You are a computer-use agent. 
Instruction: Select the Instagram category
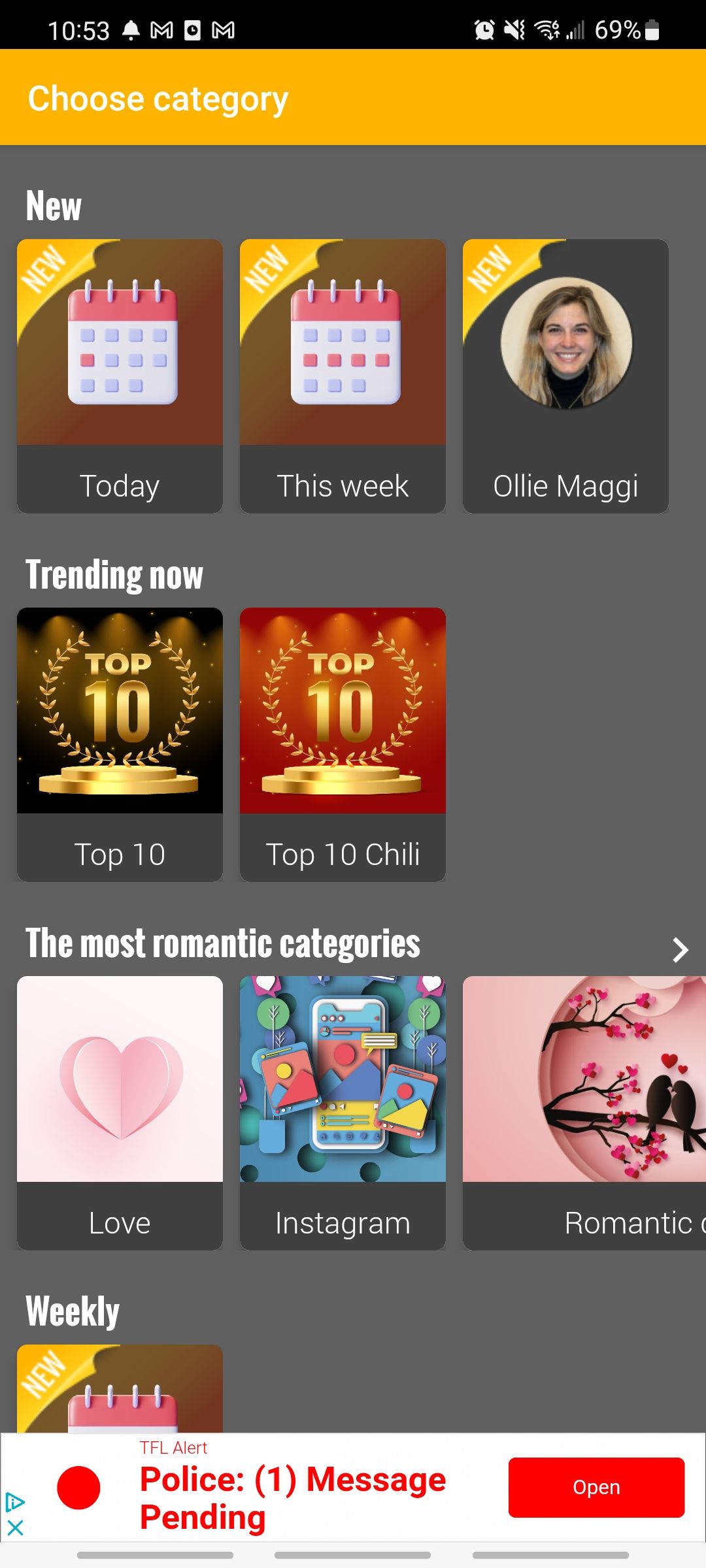pos(343,1113)
